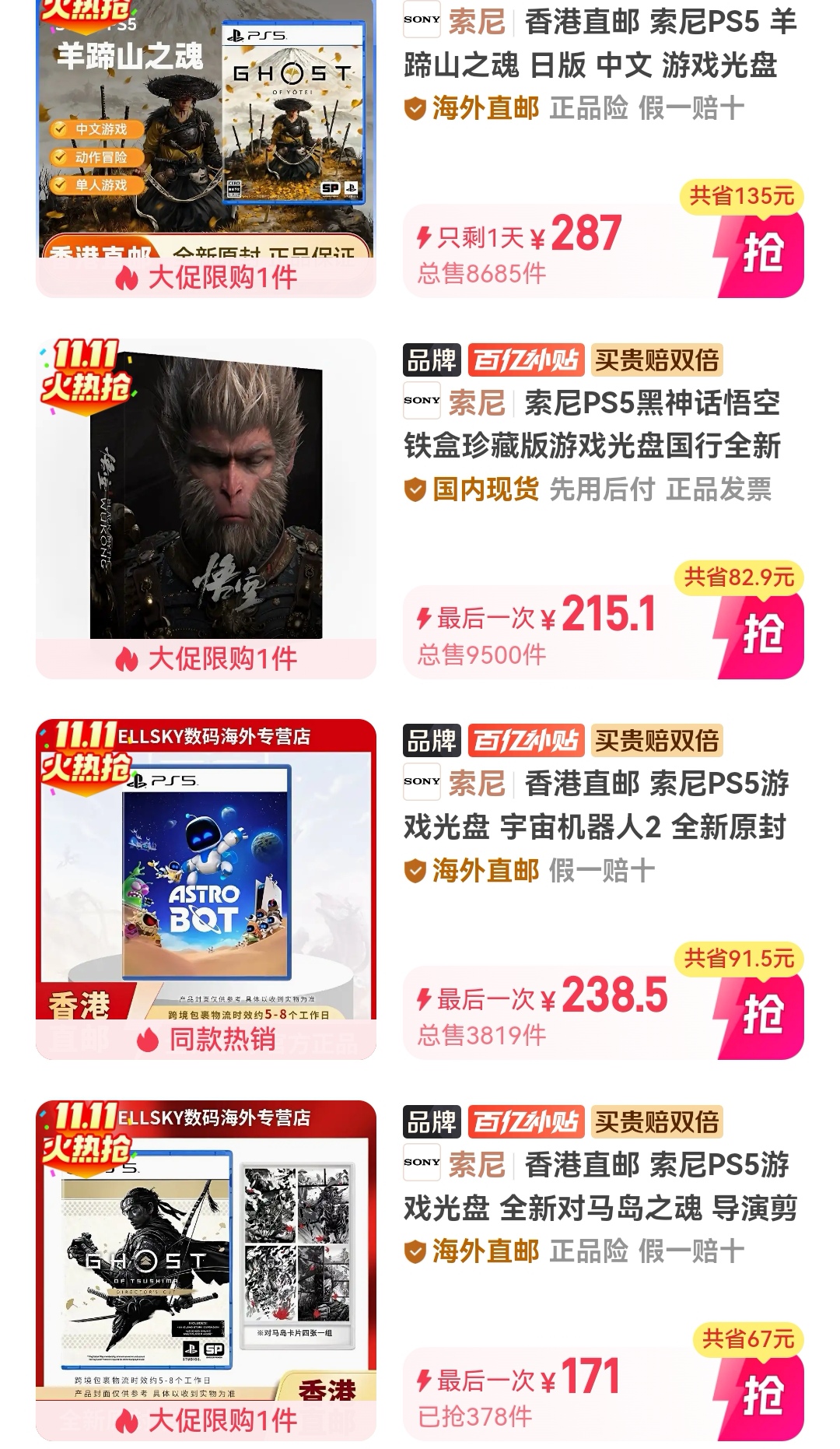Click the 正品发票 tag on the Wukong listing
The image size is (840, 1449).
coord(723,490)
